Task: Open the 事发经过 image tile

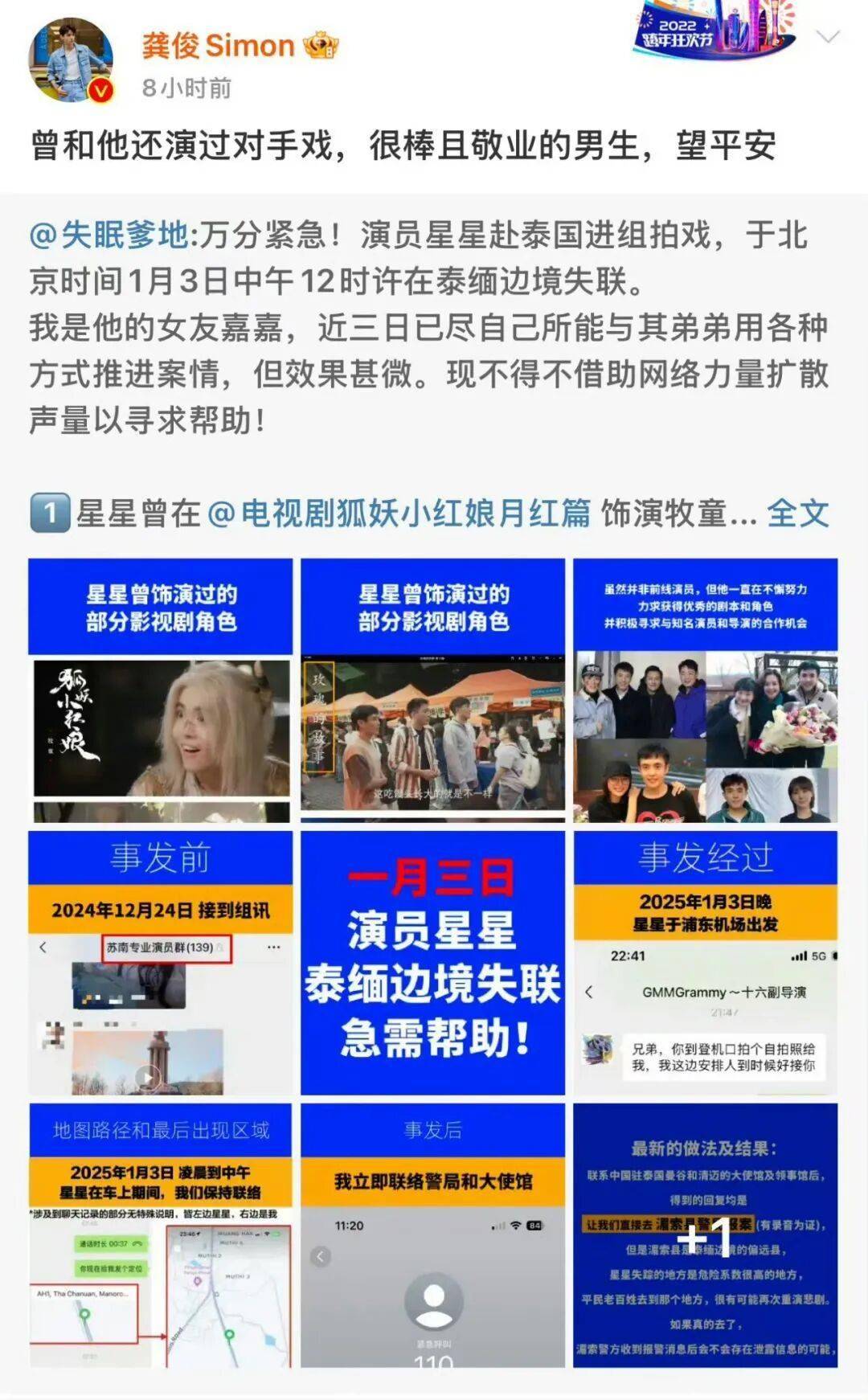Action: coord(705,962)
